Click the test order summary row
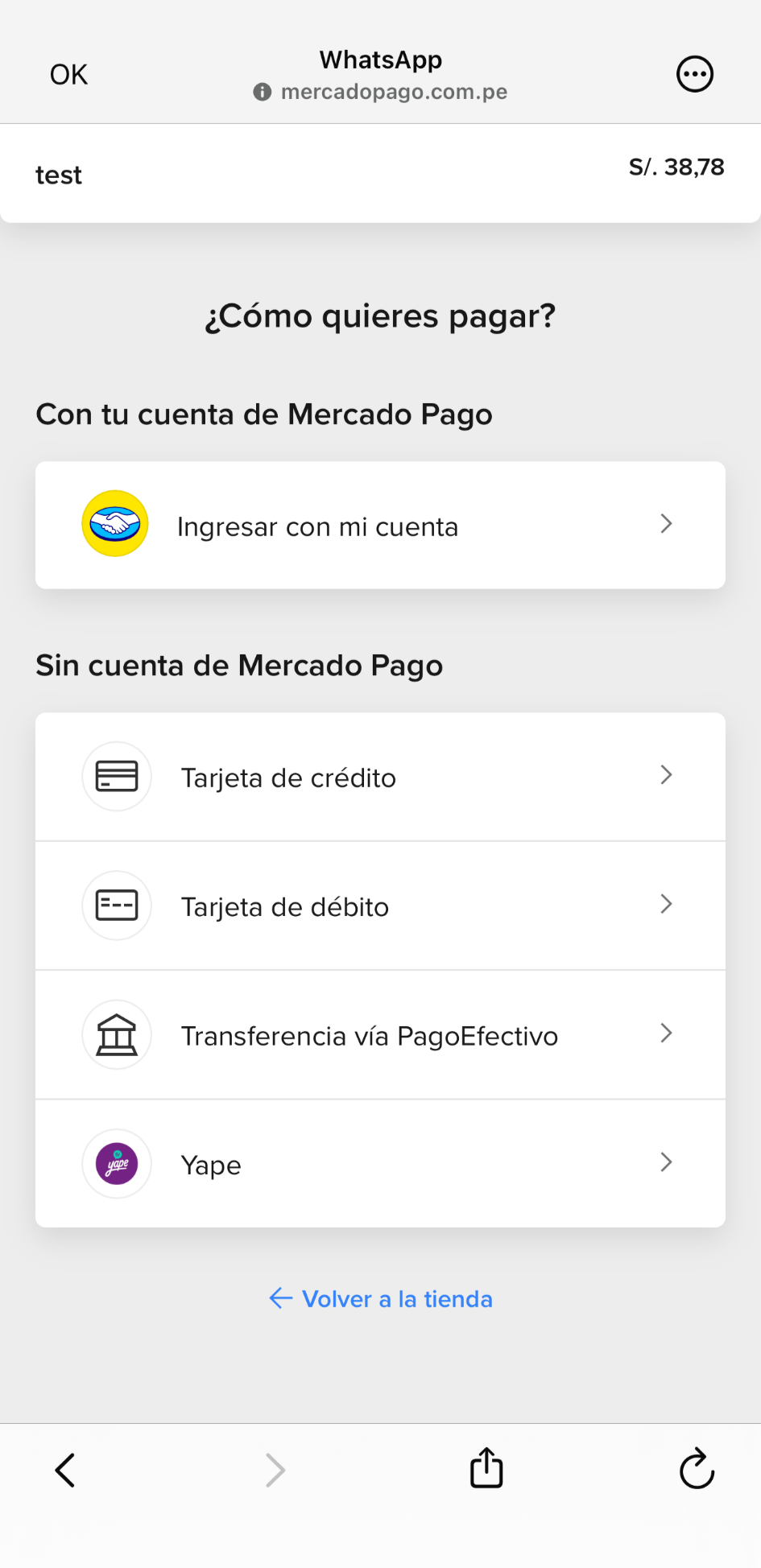This screenshot has width=761, height=1568. [x=379, y=173]
